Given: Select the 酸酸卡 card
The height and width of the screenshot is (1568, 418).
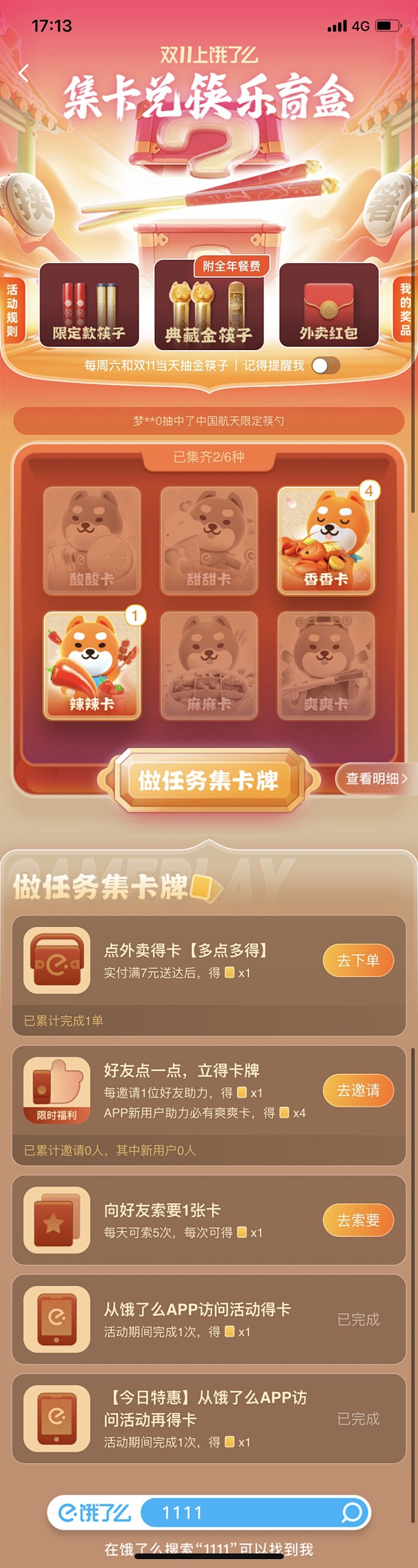Looking at the screenshot, I should (92, 540).
